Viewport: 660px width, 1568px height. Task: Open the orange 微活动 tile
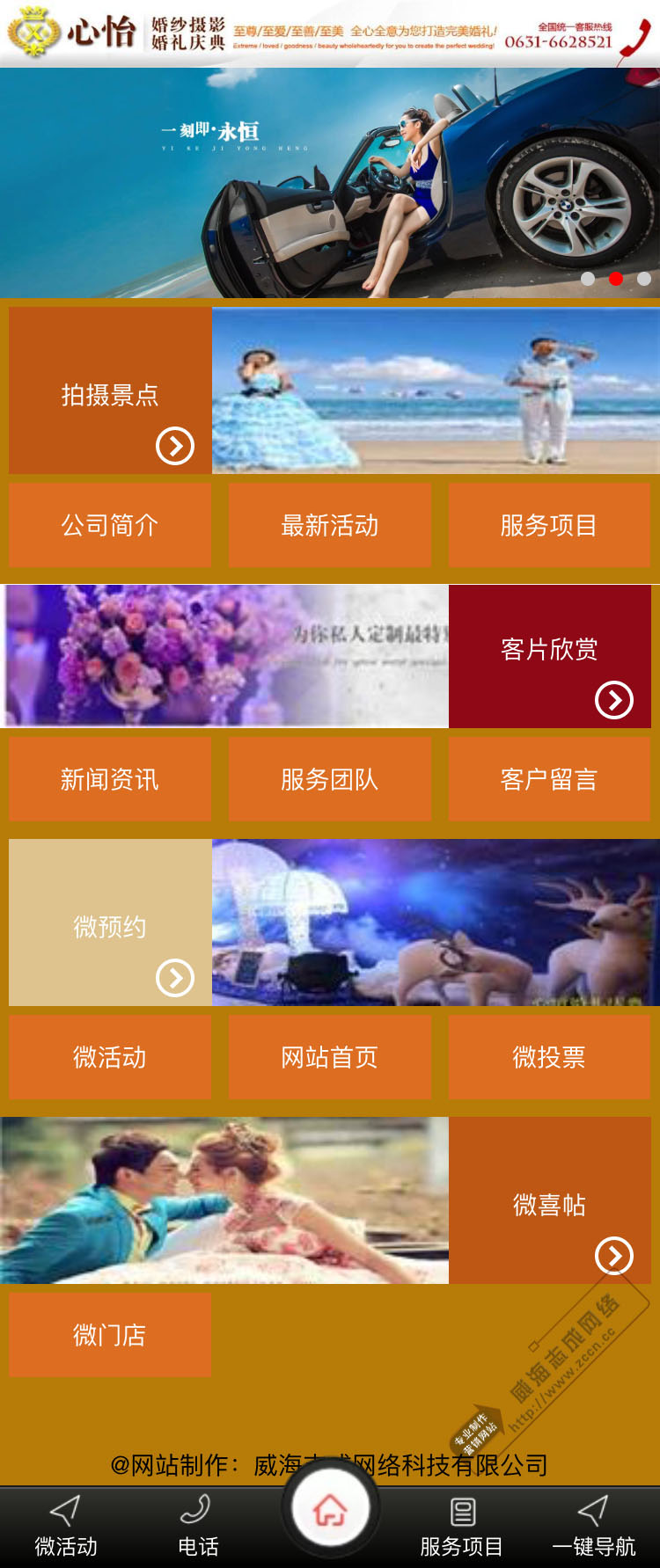pos(110,1057)
